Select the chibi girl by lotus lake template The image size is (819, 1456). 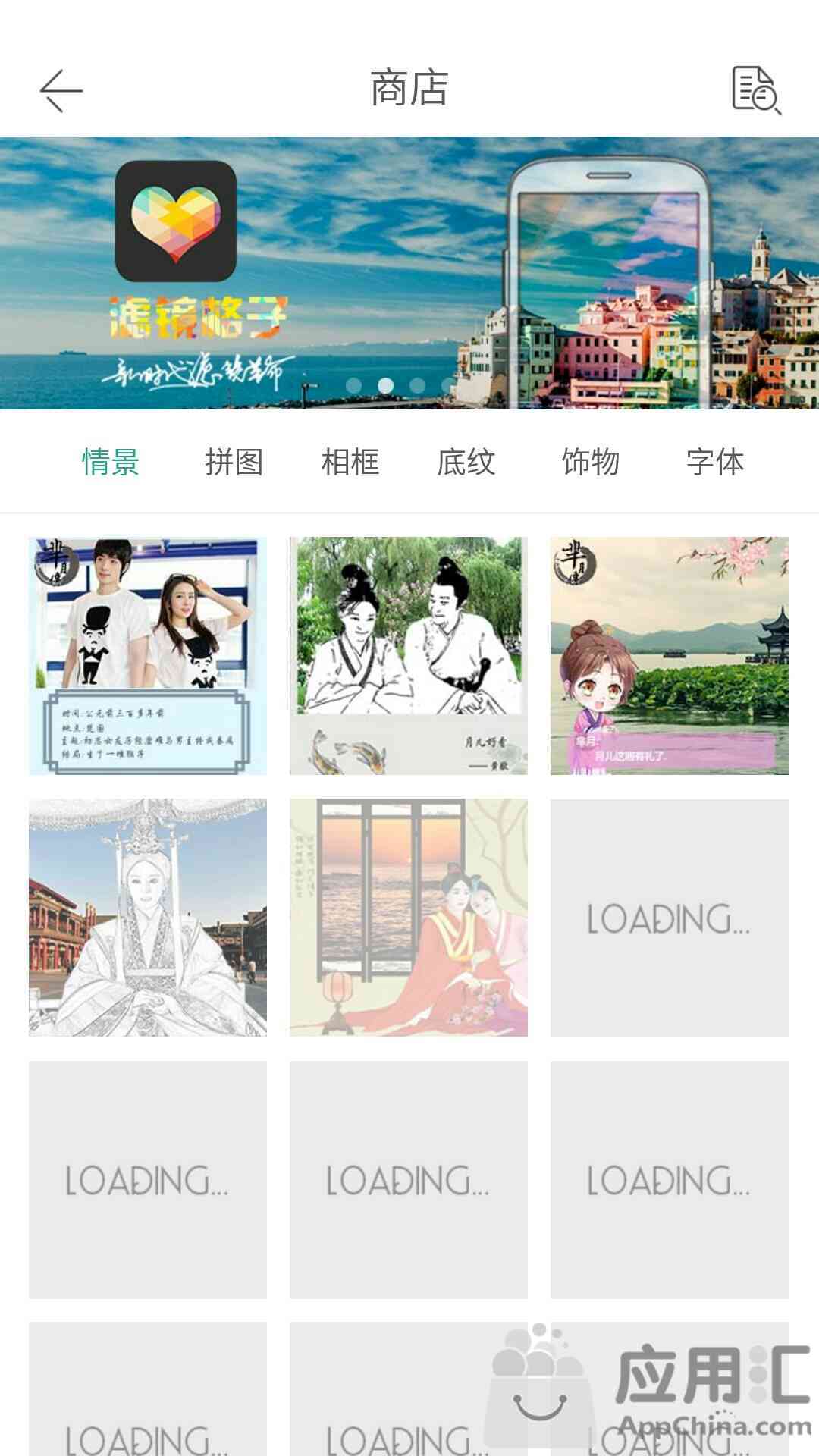click(x=670, y=656)
